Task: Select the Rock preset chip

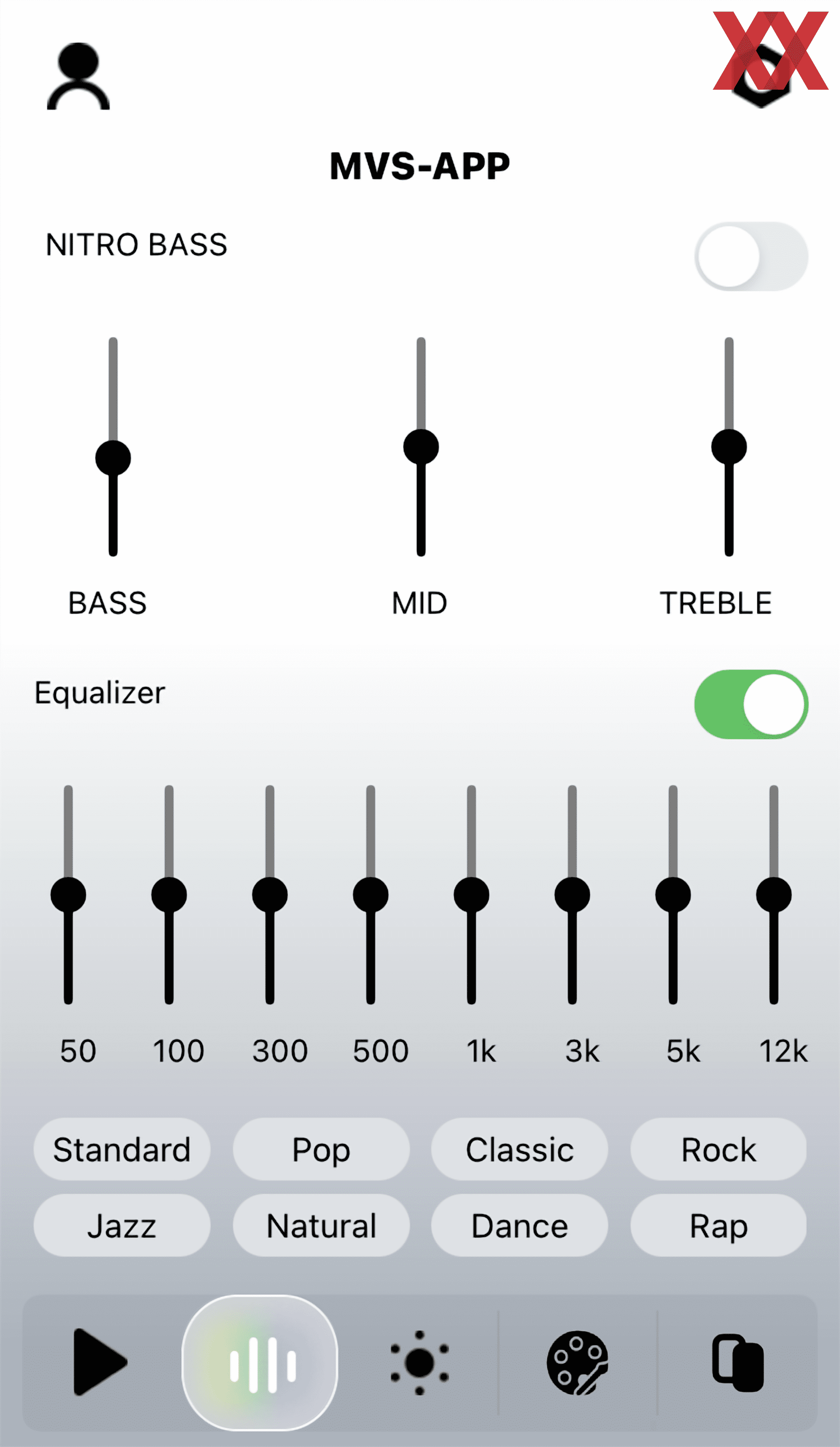Action: 718,1149
